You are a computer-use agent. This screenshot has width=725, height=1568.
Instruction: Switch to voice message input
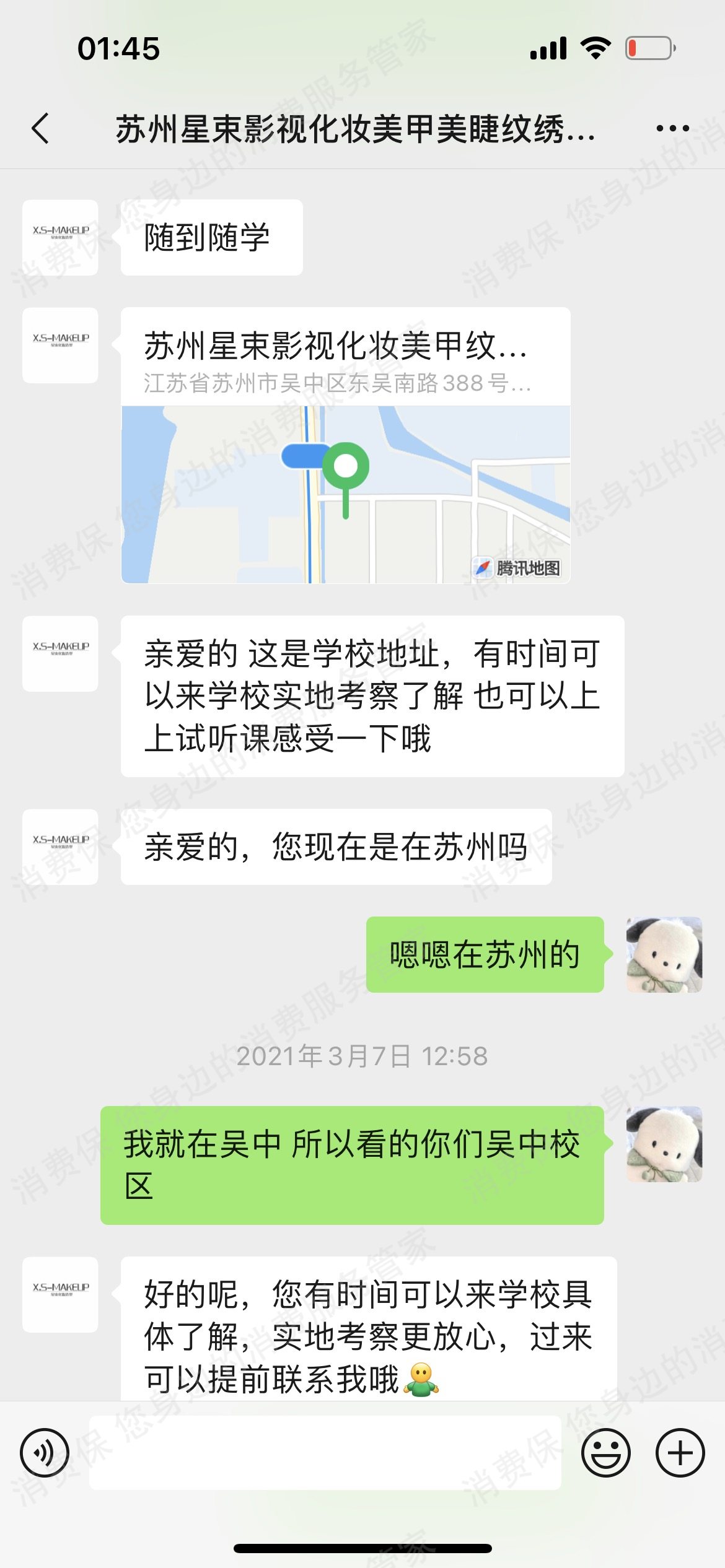(45, 1452)
